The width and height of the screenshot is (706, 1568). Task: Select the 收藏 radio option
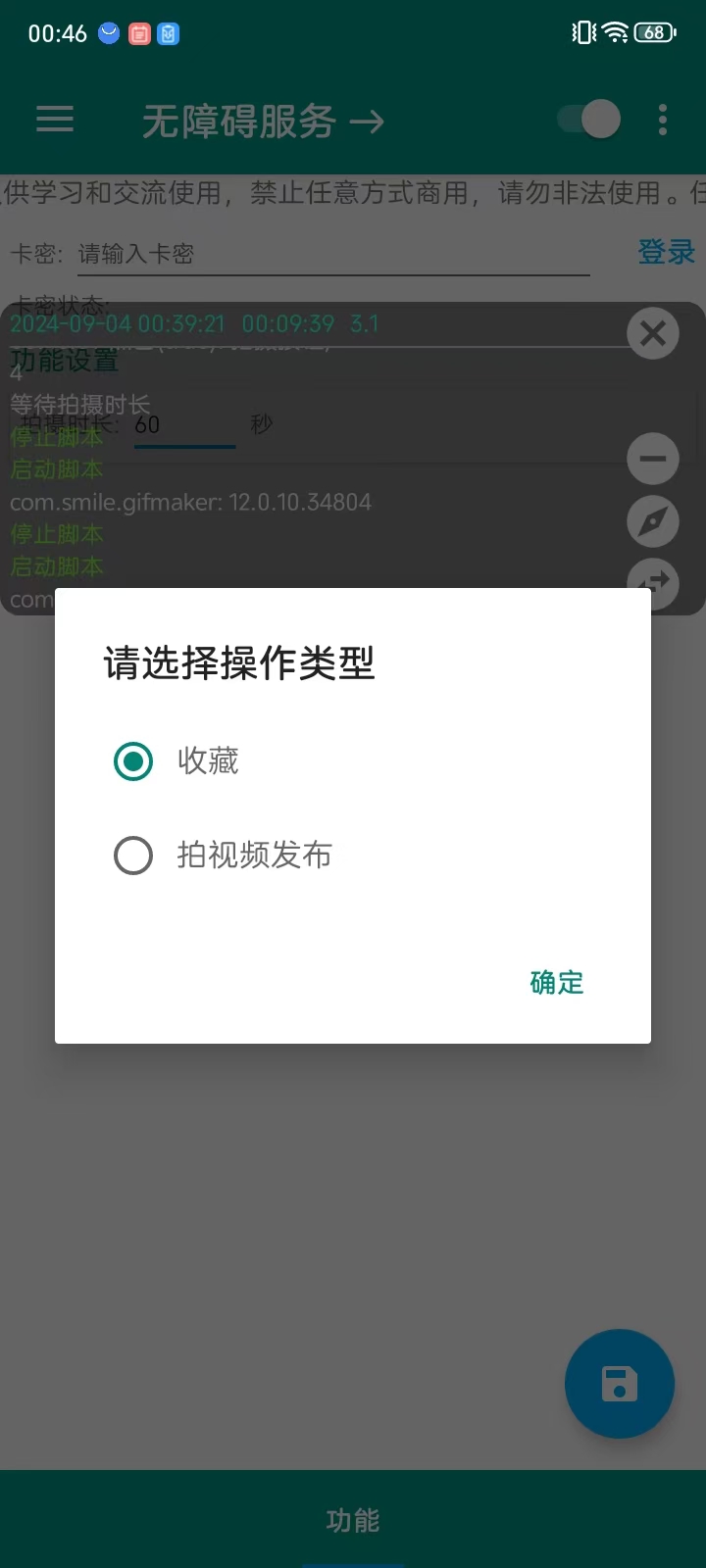point(133,760)
